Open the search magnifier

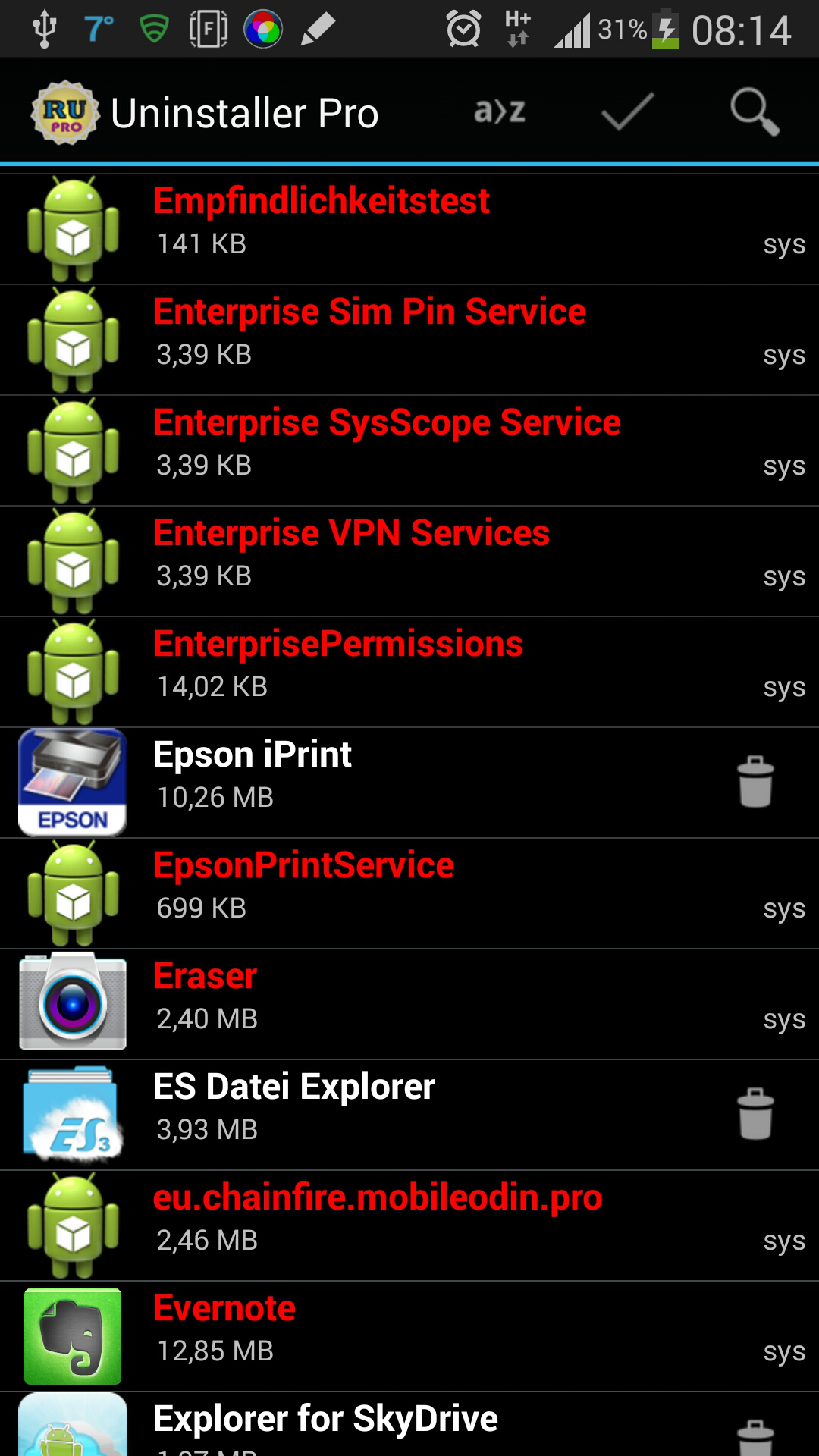[755, 111]
